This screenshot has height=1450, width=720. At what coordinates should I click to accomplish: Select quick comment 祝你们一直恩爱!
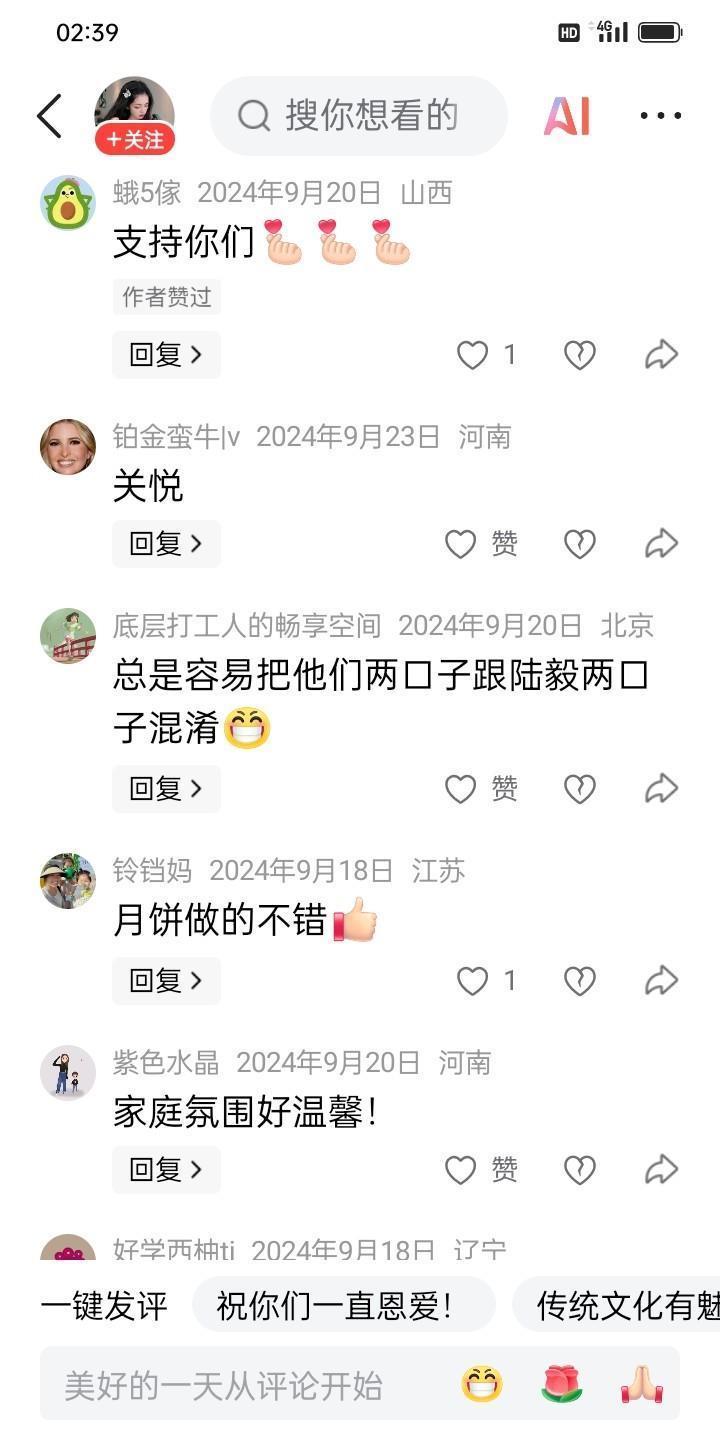coord(343,1305)
